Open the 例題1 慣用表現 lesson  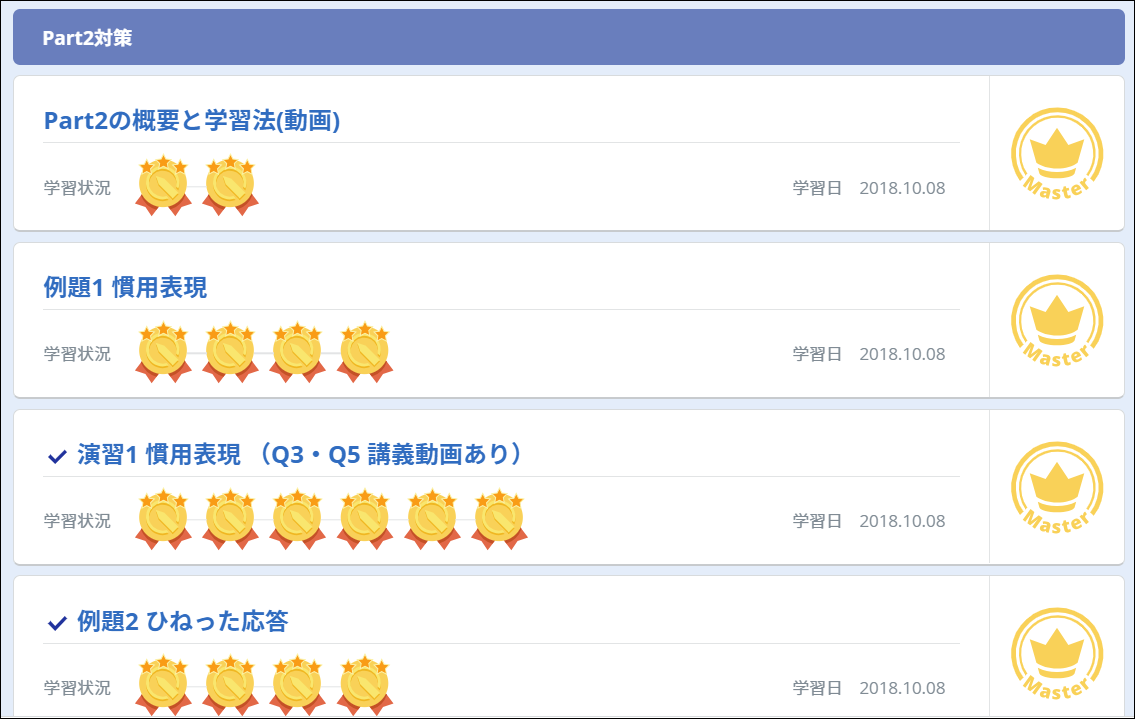coord(126,288)
